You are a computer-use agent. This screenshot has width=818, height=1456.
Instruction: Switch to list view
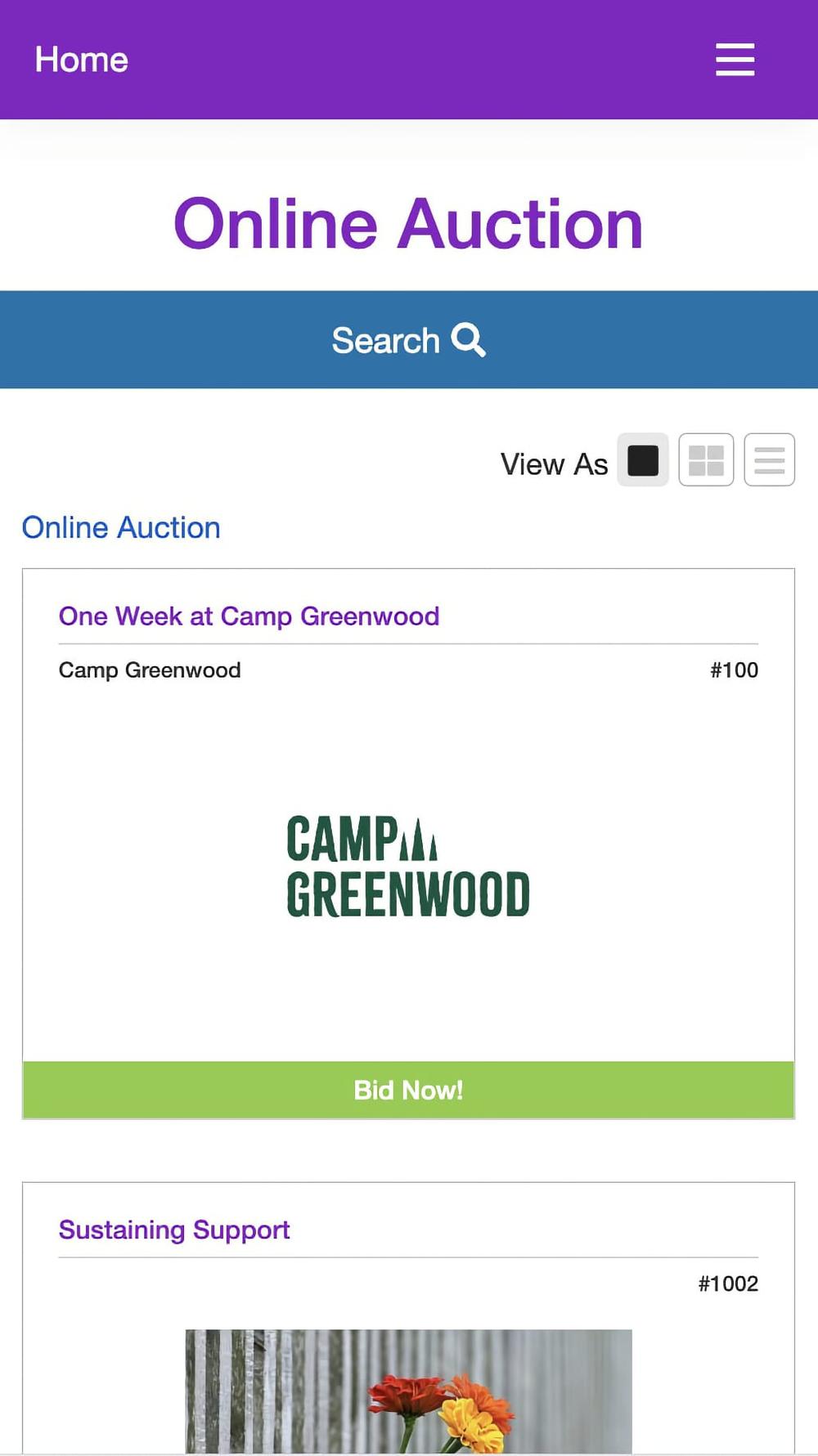(769, 460)
